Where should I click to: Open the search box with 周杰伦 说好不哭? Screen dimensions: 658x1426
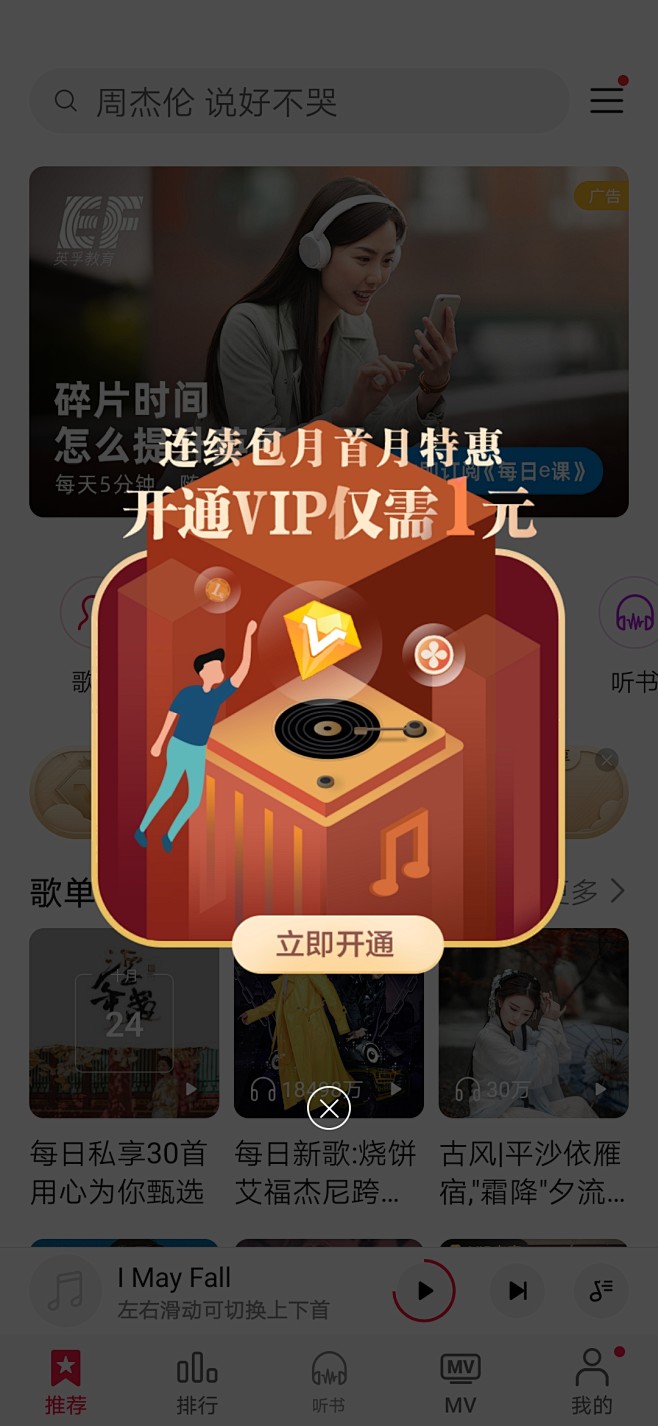click(298, 102)
